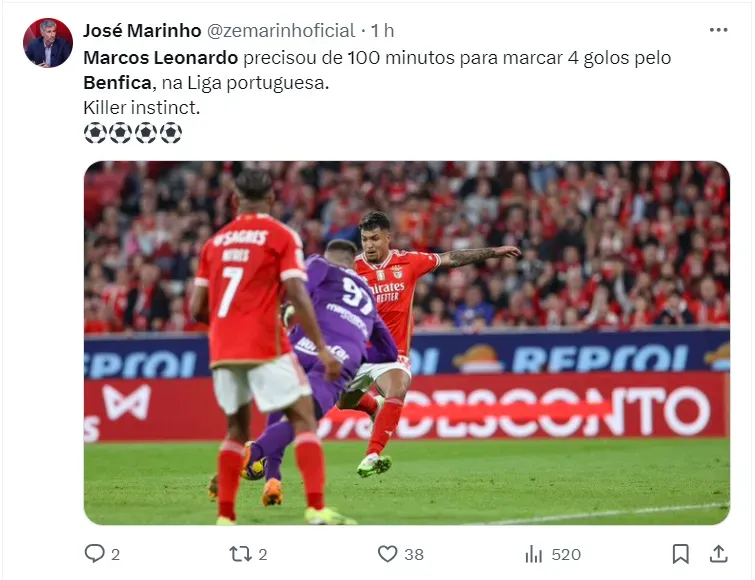Viewport: 755px width, 580px height.
Task: Open the tweet's overflow menu
Action: tap(718, 30)
